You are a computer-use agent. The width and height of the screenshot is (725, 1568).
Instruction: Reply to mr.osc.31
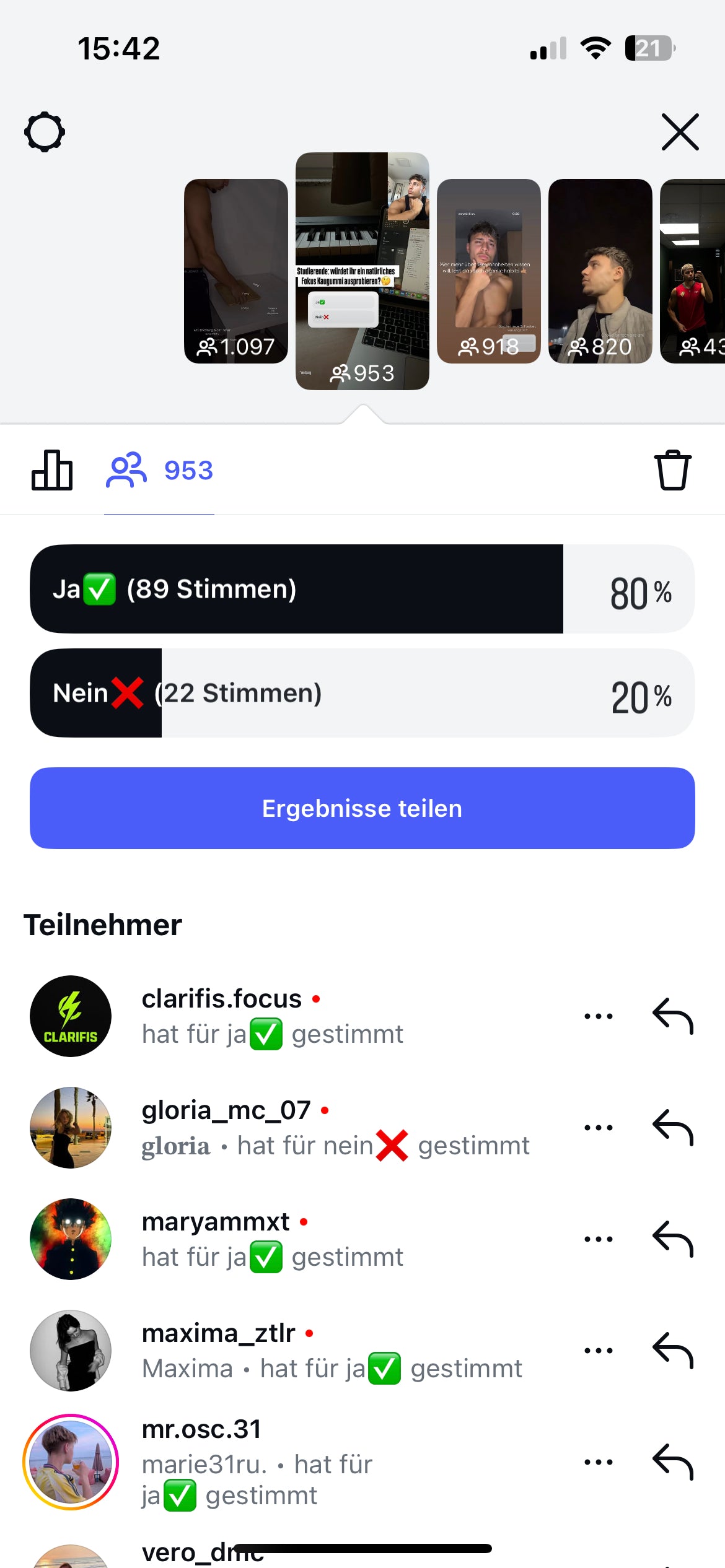pos(673,1462)
